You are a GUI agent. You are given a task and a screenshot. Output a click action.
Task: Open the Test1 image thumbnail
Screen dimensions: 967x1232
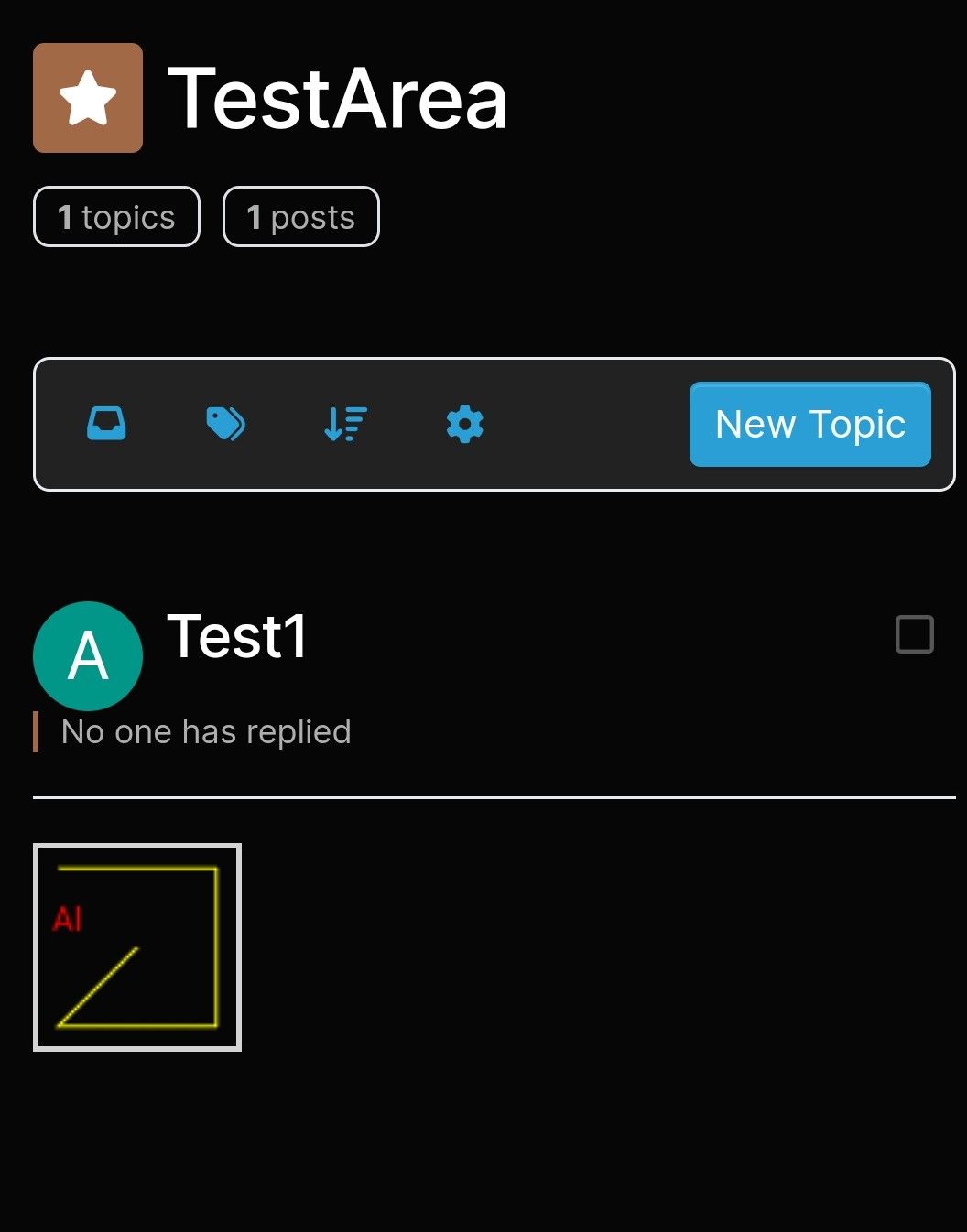(137, 946)
